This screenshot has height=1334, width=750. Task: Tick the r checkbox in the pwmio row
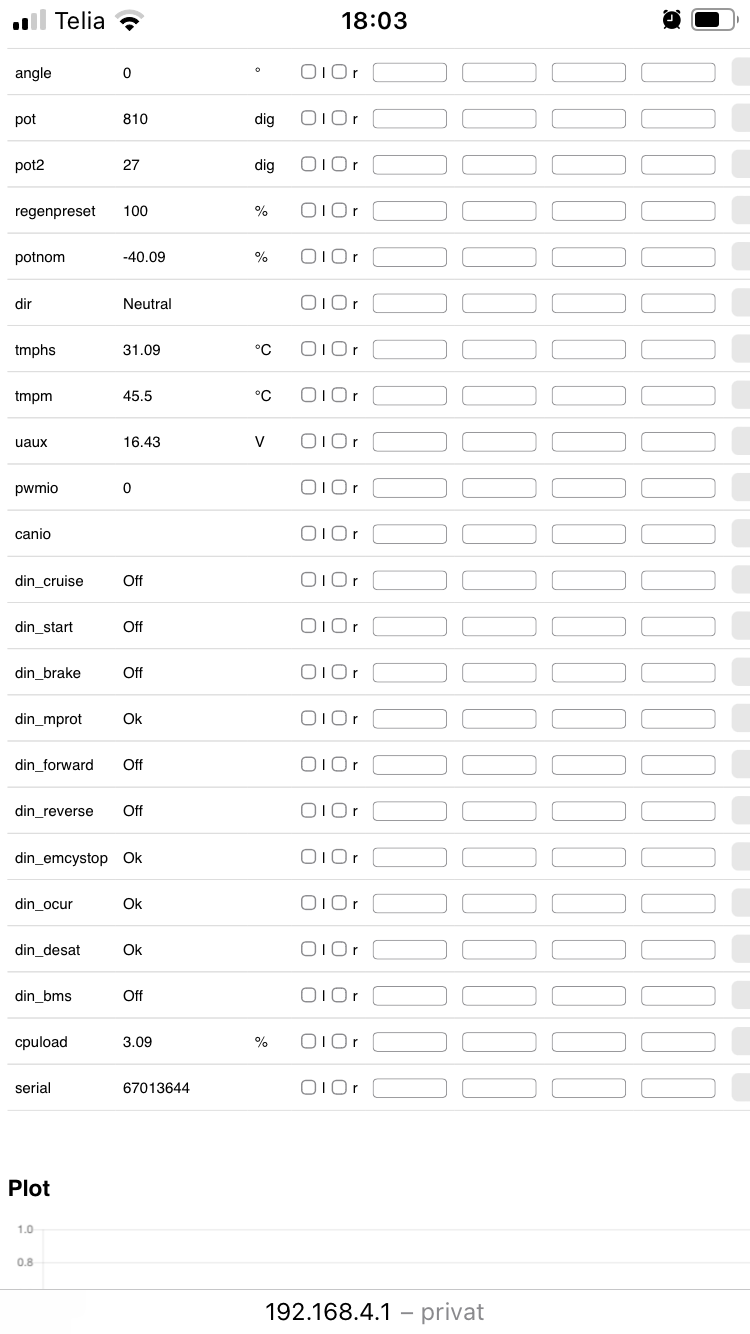coord(339,487)
